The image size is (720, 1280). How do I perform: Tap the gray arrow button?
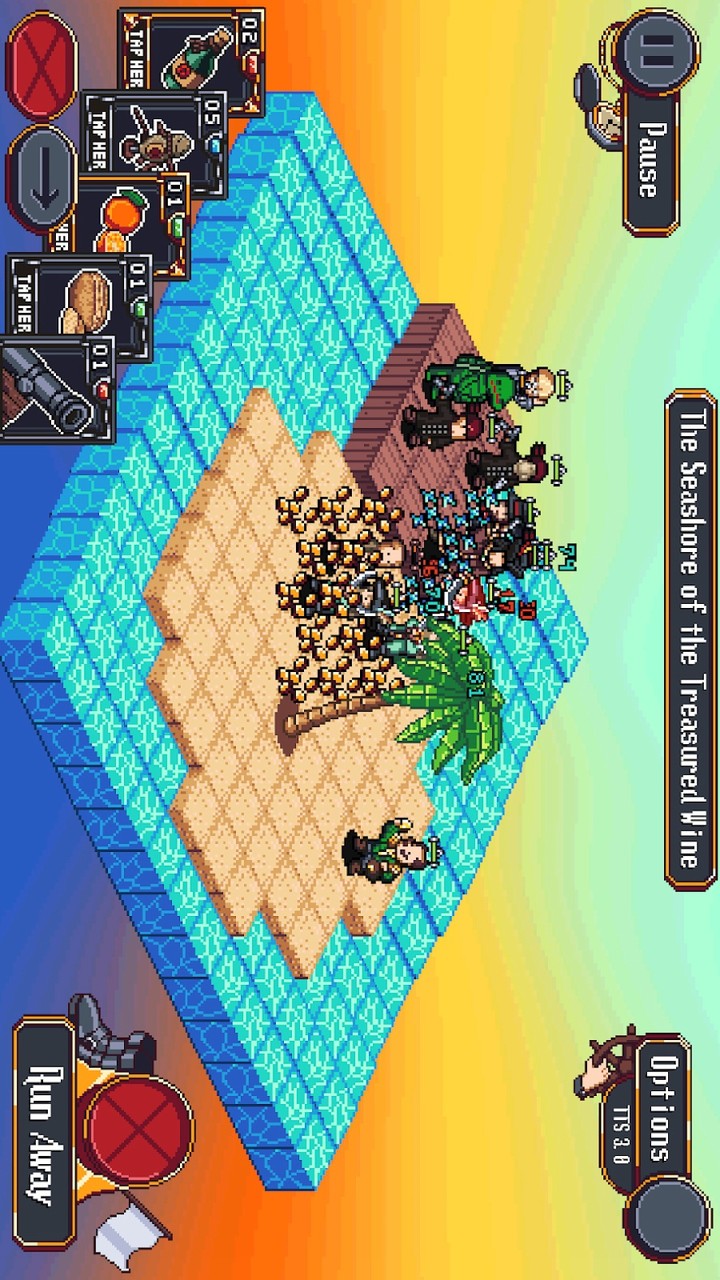coord(40,180)
